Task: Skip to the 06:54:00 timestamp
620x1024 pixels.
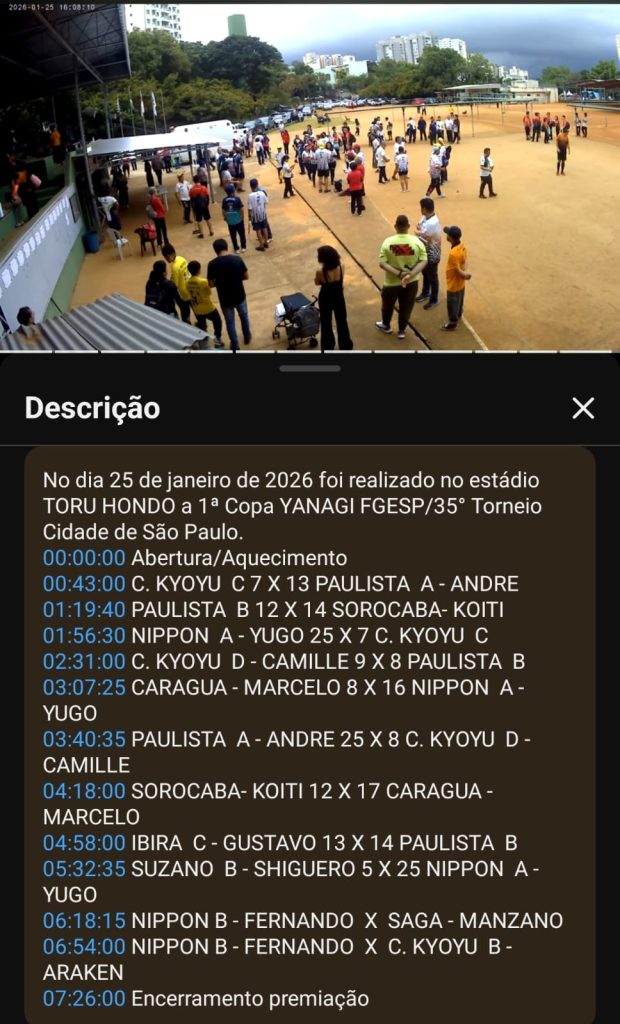Action: pos(84,947)
